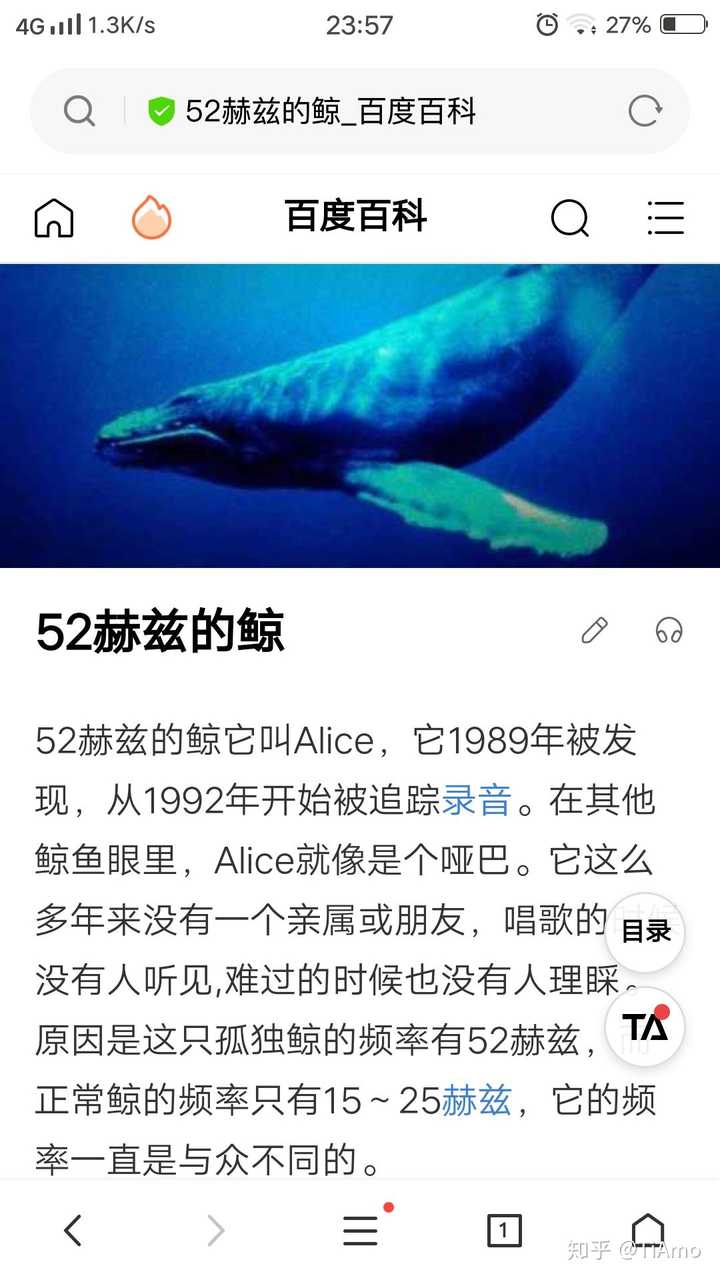The image size is (720, 1280).
Task: Open the 目录 table of contents button
Action: point(645,932)
